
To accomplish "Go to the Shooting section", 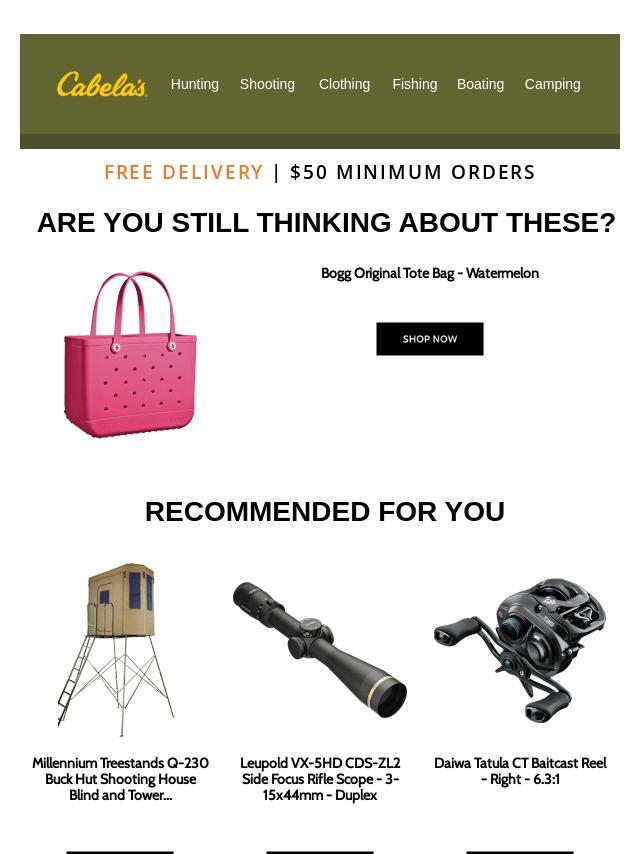I will pyautogui.click(x=267, y=85).
